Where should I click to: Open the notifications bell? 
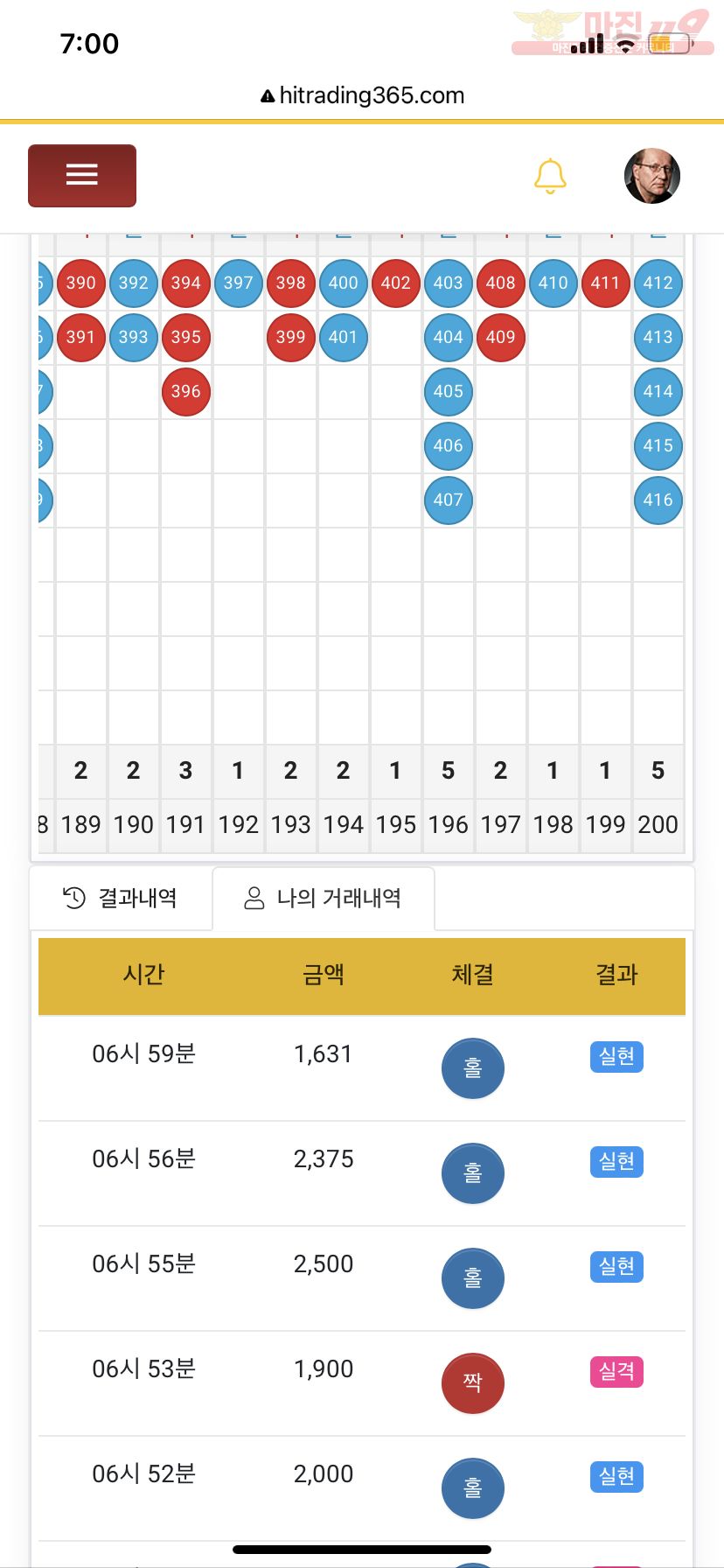click(x=550, y=176)
